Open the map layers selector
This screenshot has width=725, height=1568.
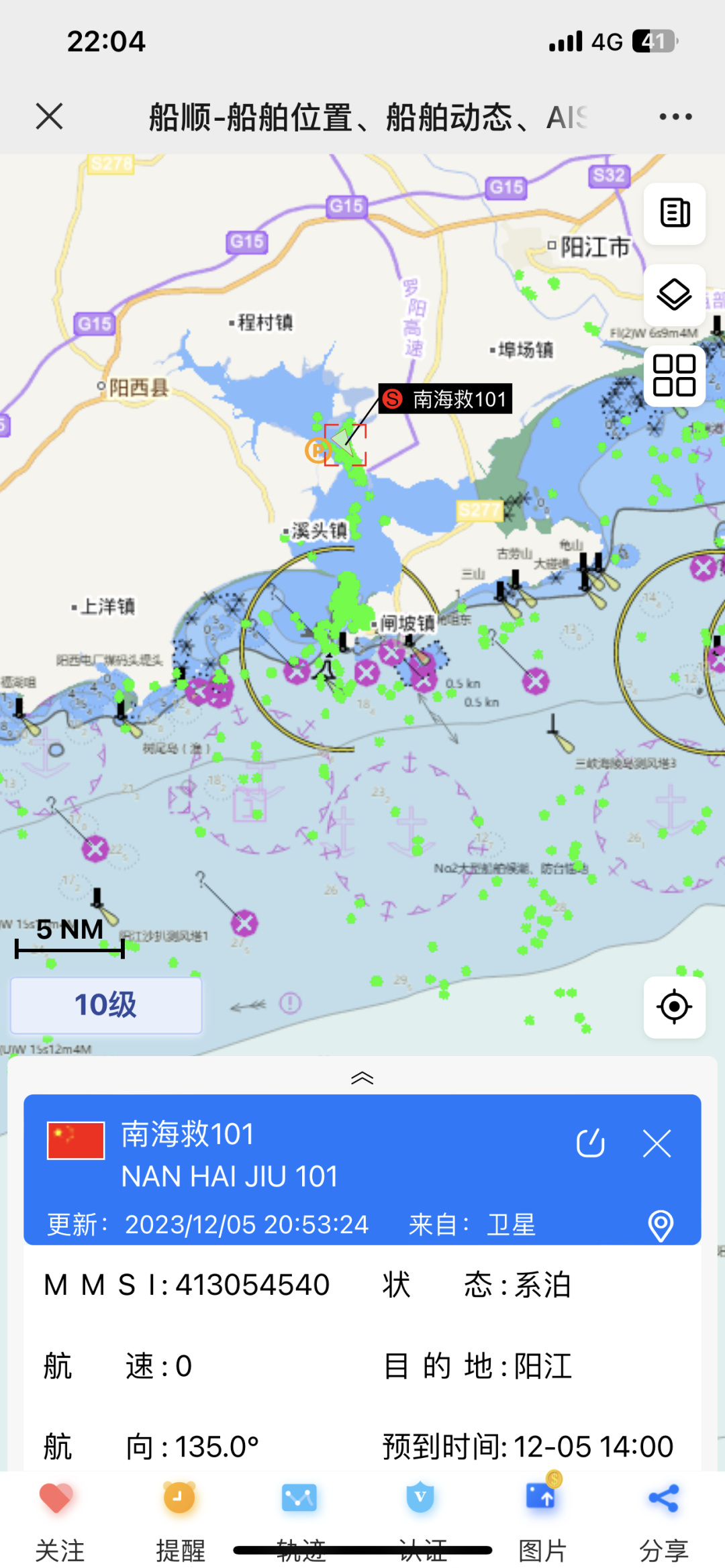point(674,295)
